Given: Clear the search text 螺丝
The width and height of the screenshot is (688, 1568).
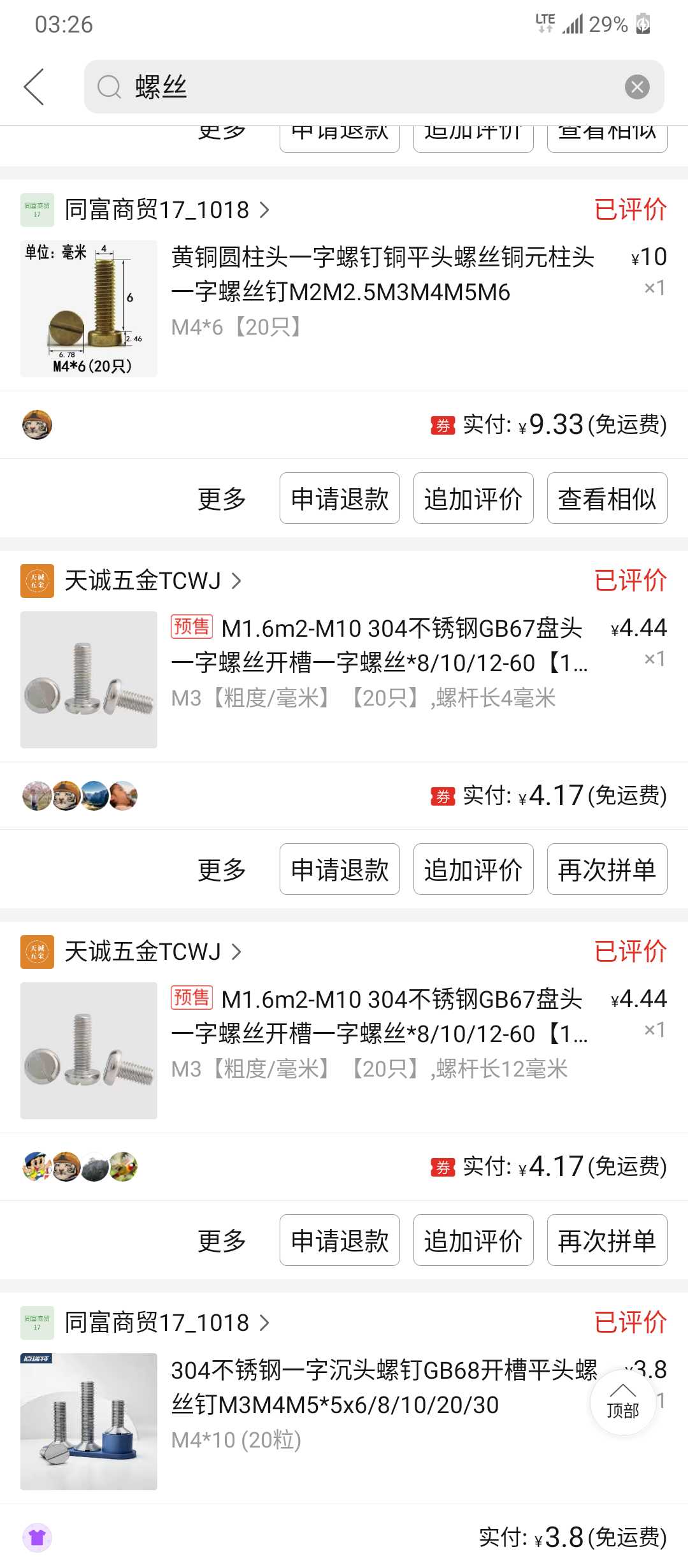Looking at the screenshot, I should pyautogui.click(x=636, y=87).
